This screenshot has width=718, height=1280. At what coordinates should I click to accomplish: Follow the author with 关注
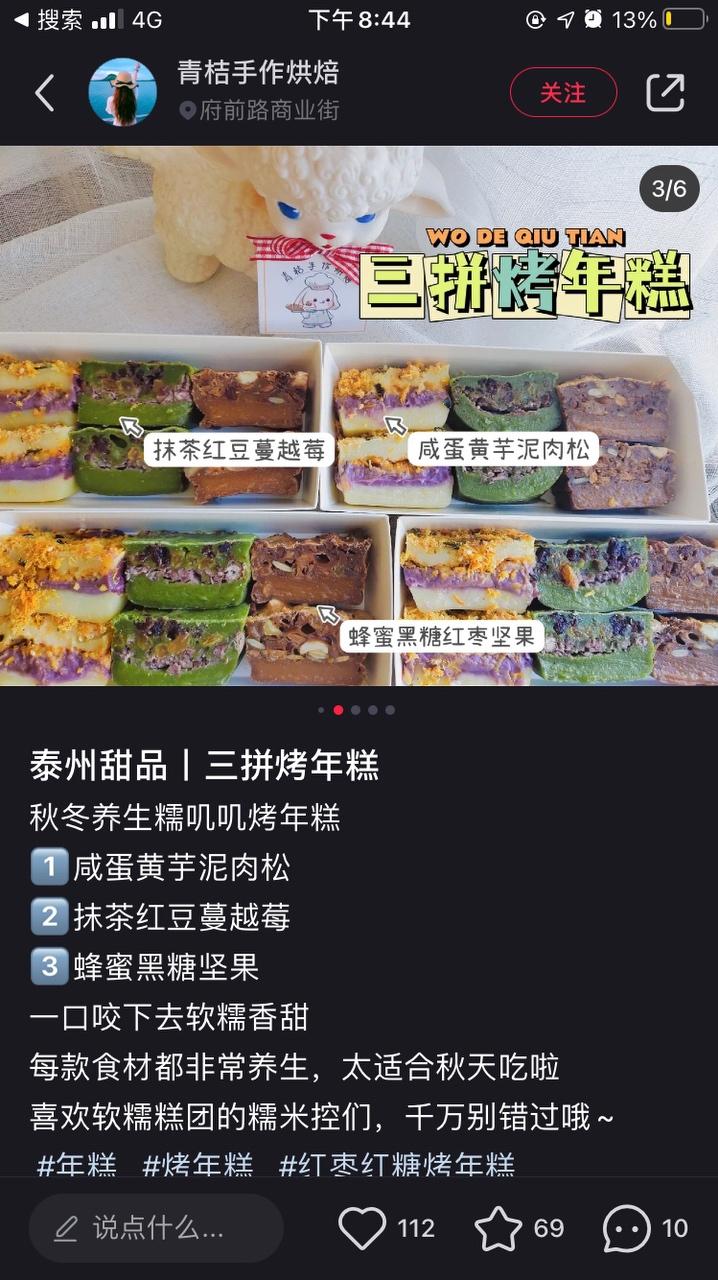coord(563,93)
